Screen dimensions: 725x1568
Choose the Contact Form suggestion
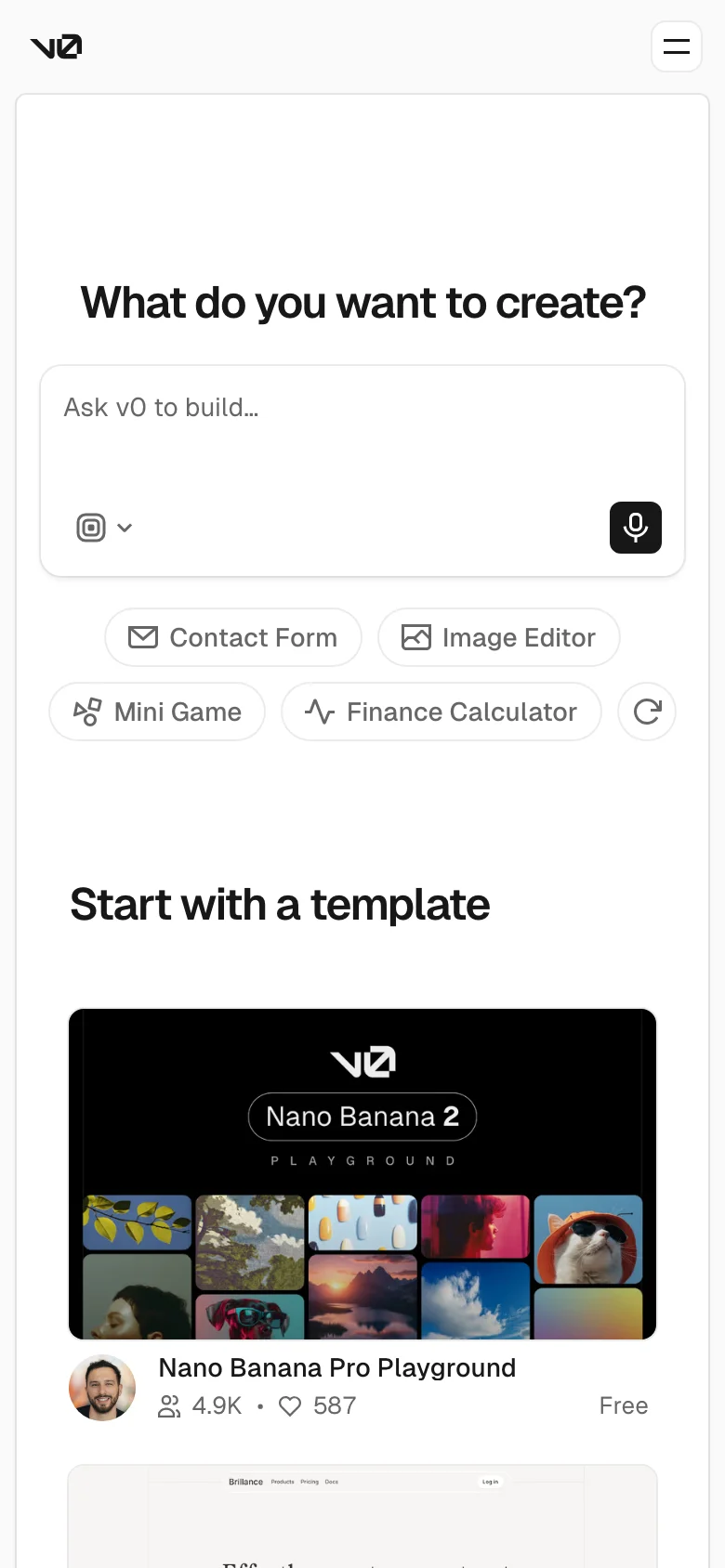(x=233, y=637)
